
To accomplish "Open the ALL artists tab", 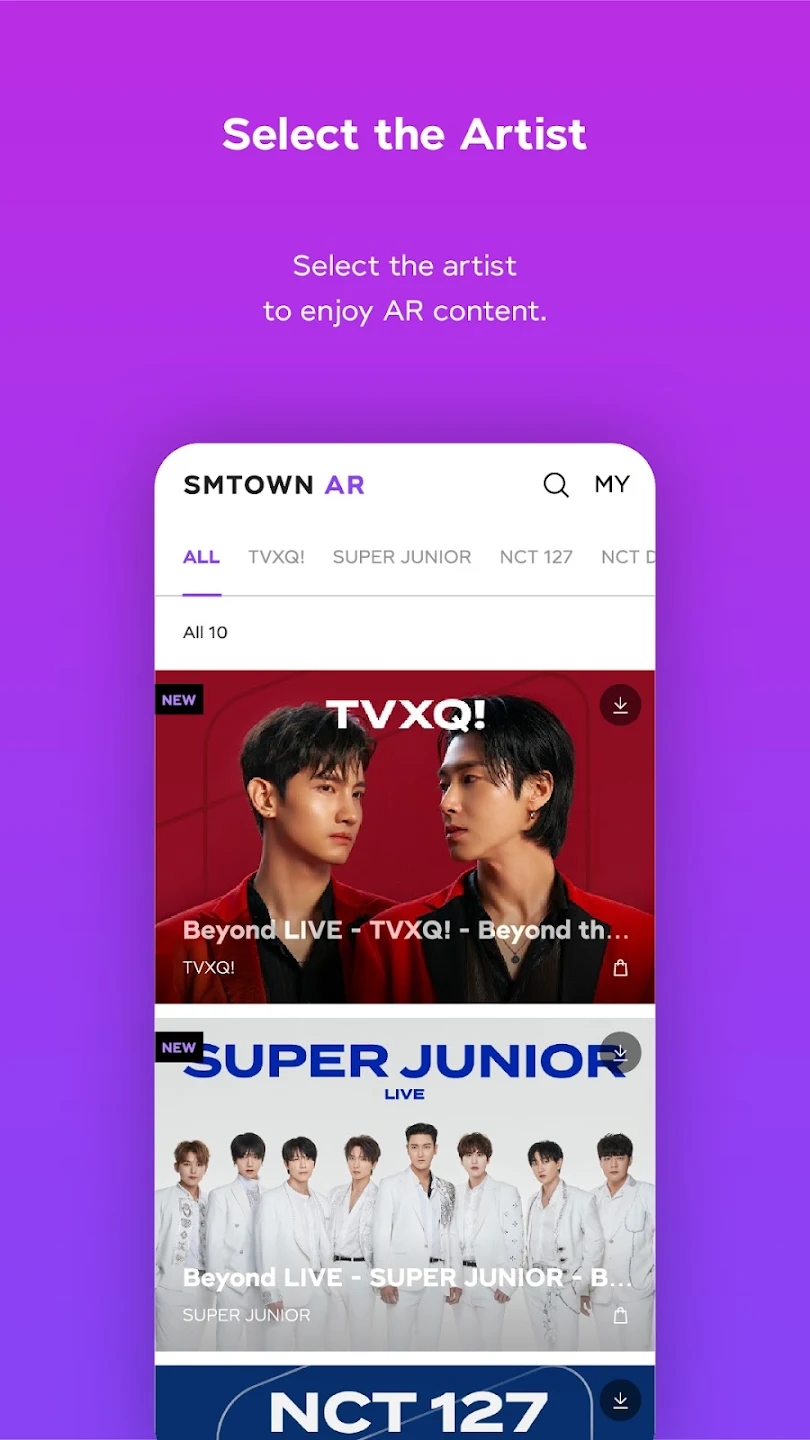I will coord(201,557).
